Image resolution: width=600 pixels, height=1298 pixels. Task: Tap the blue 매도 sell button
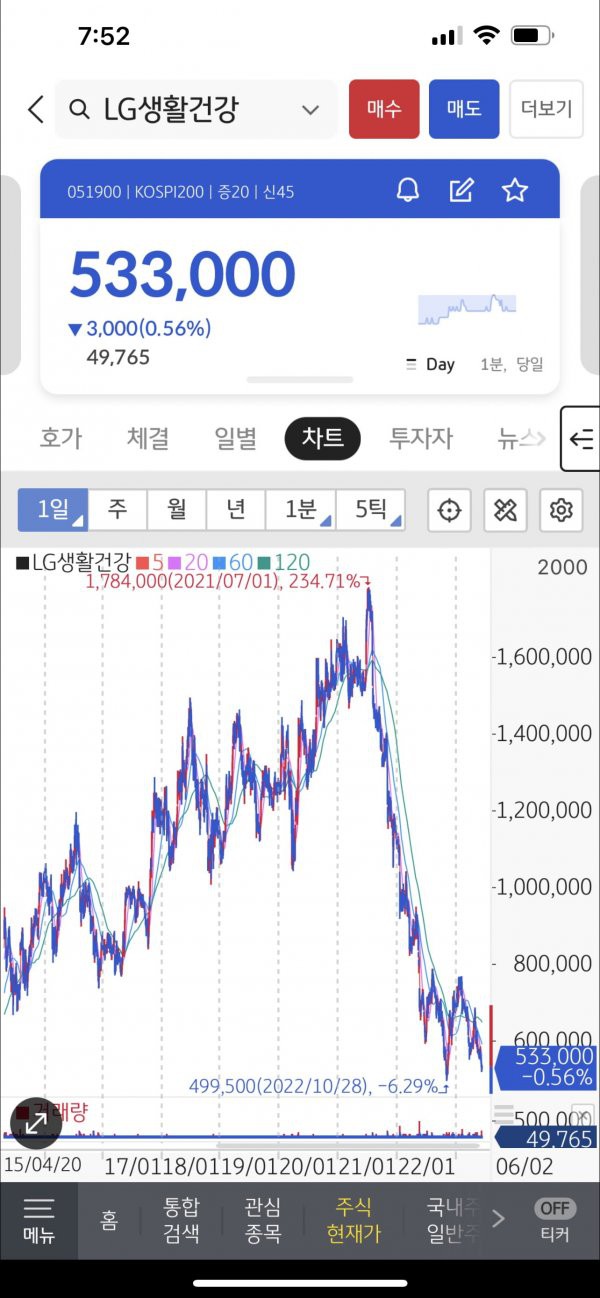[464, 109]
